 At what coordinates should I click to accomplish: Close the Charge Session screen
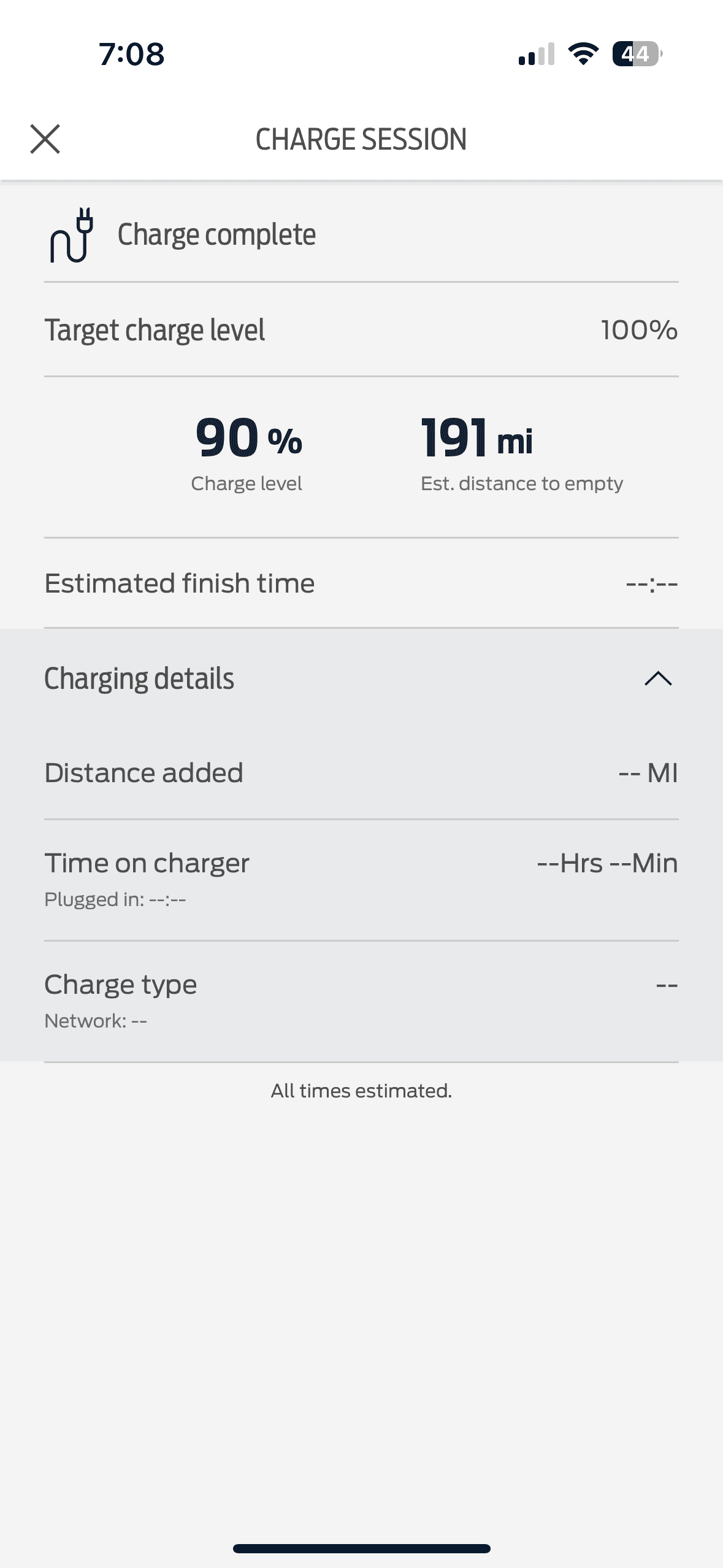(x=45, y=139)
